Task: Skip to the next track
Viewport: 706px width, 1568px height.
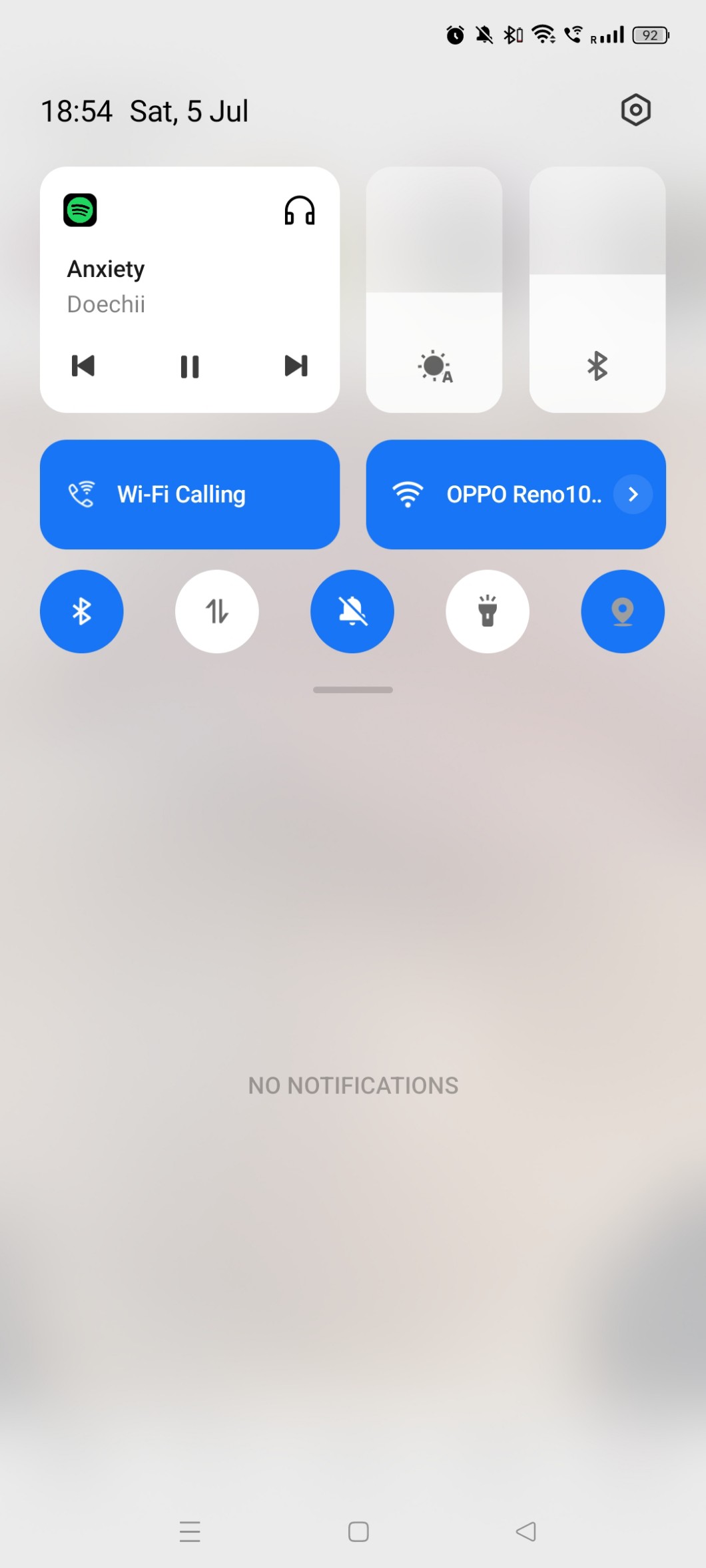Action: click(x=296, y=366)
